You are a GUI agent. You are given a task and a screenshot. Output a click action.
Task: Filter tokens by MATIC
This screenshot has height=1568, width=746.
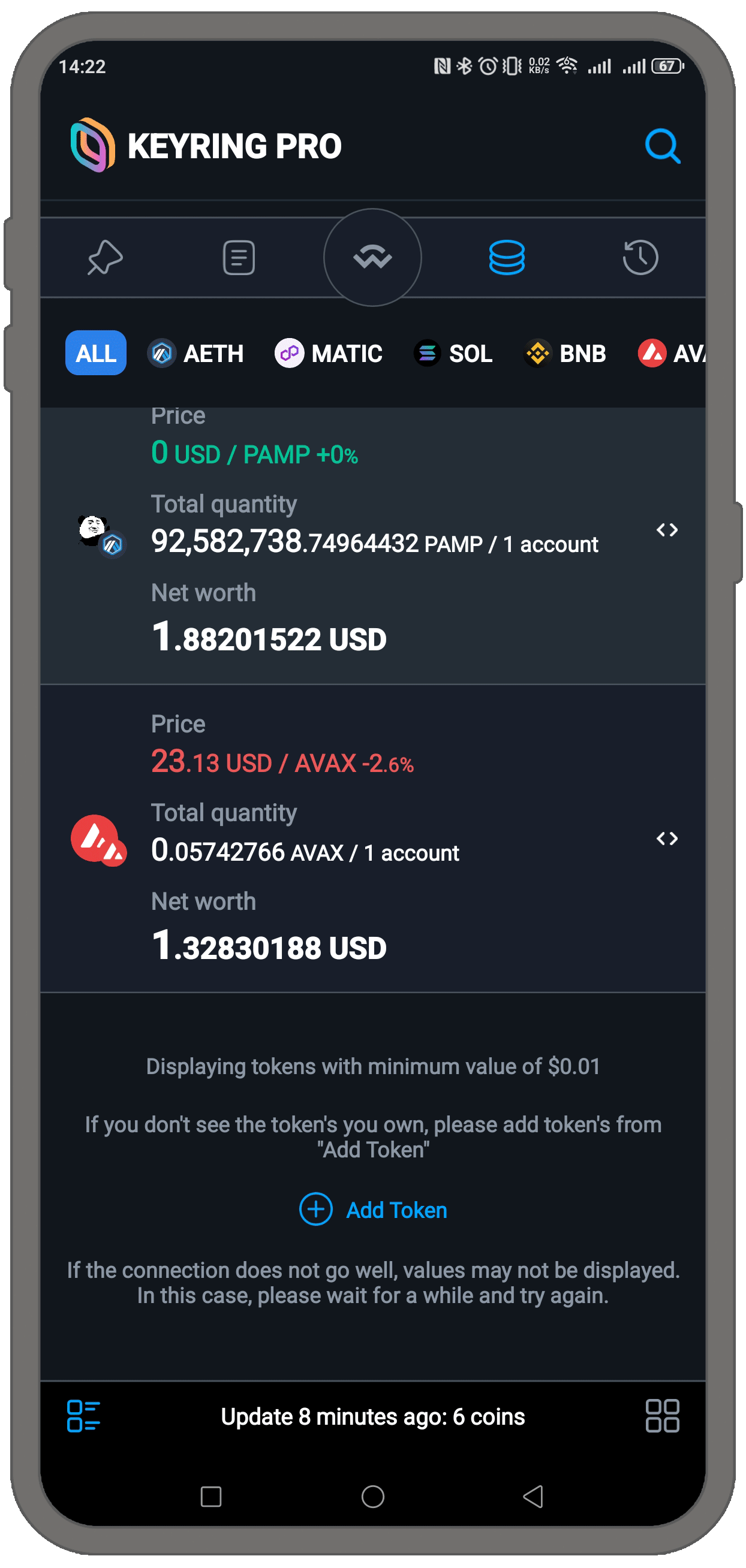point(329,354)
